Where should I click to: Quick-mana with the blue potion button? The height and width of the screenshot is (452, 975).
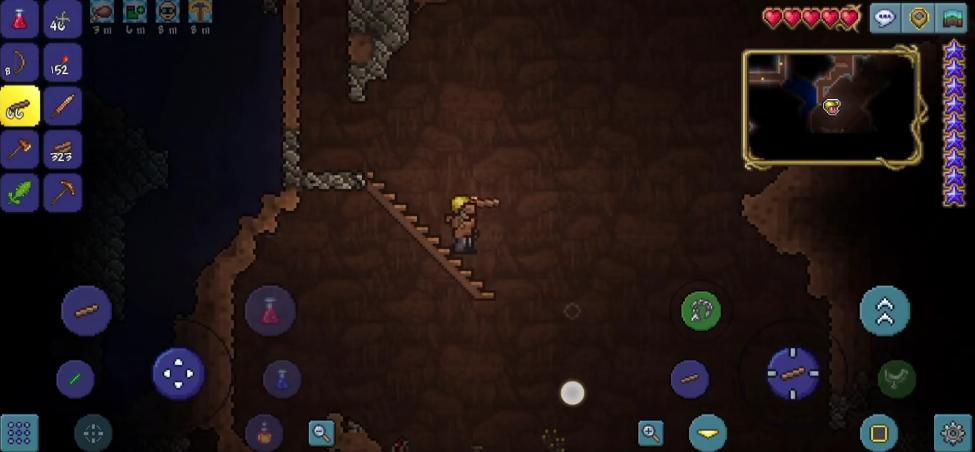[x=282, y=379]
